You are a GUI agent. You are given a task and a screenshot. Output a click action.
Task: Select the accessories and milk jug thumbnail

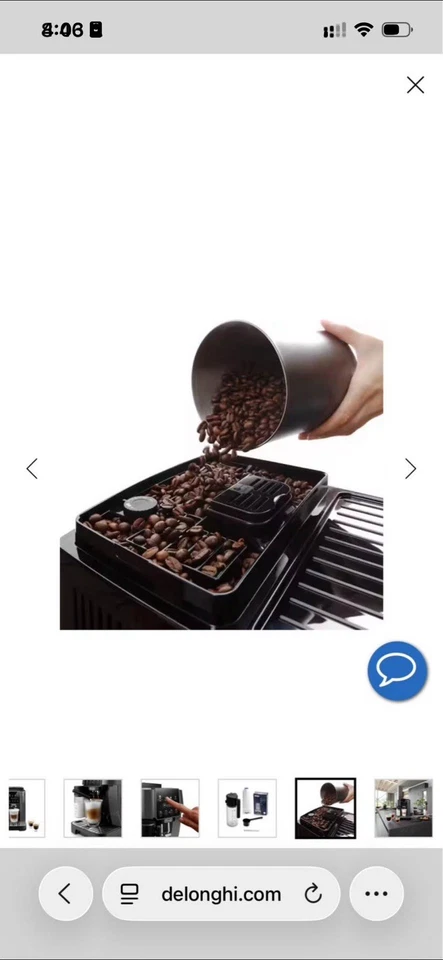[x=247, y=808]
